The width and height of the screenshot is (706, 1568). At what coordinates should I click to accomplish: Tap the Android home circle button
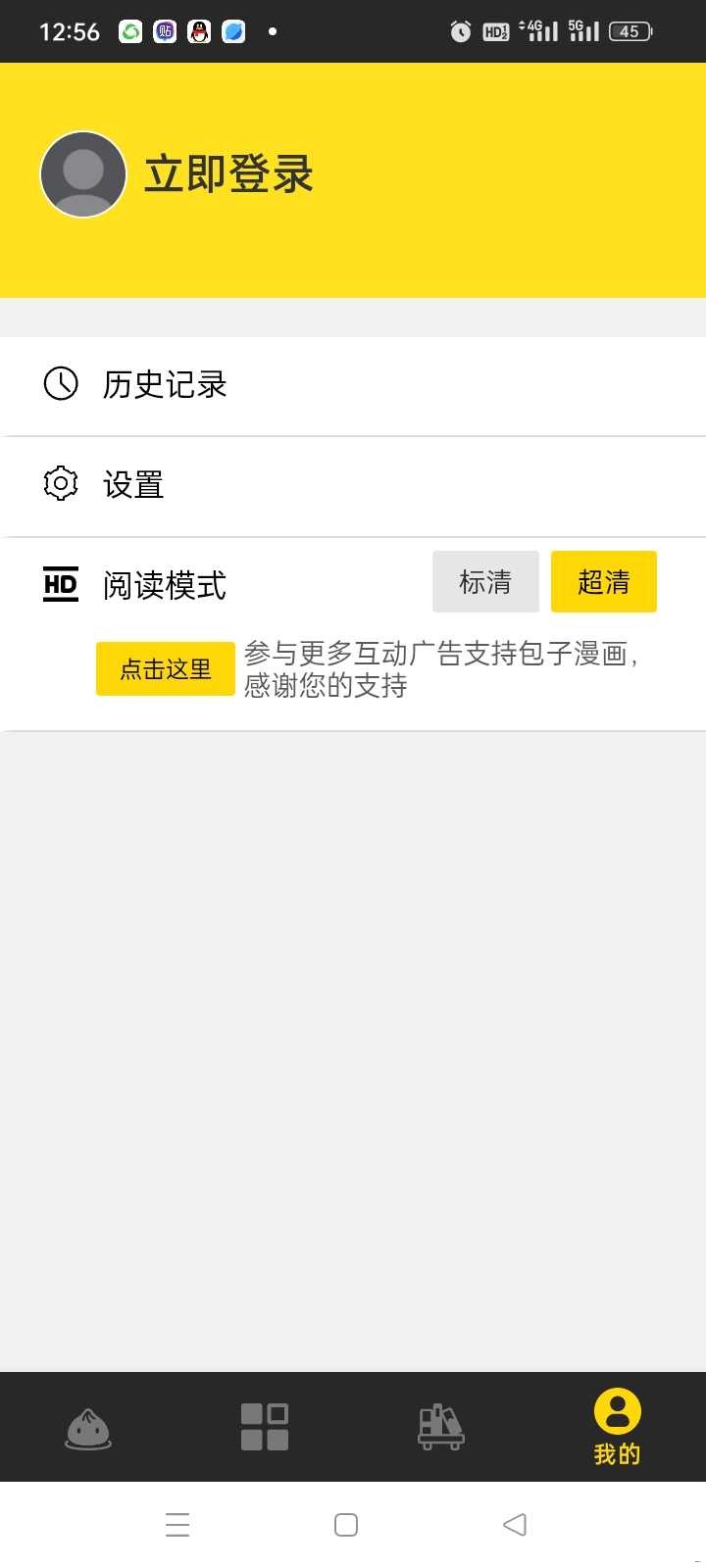pos(345,1524)
